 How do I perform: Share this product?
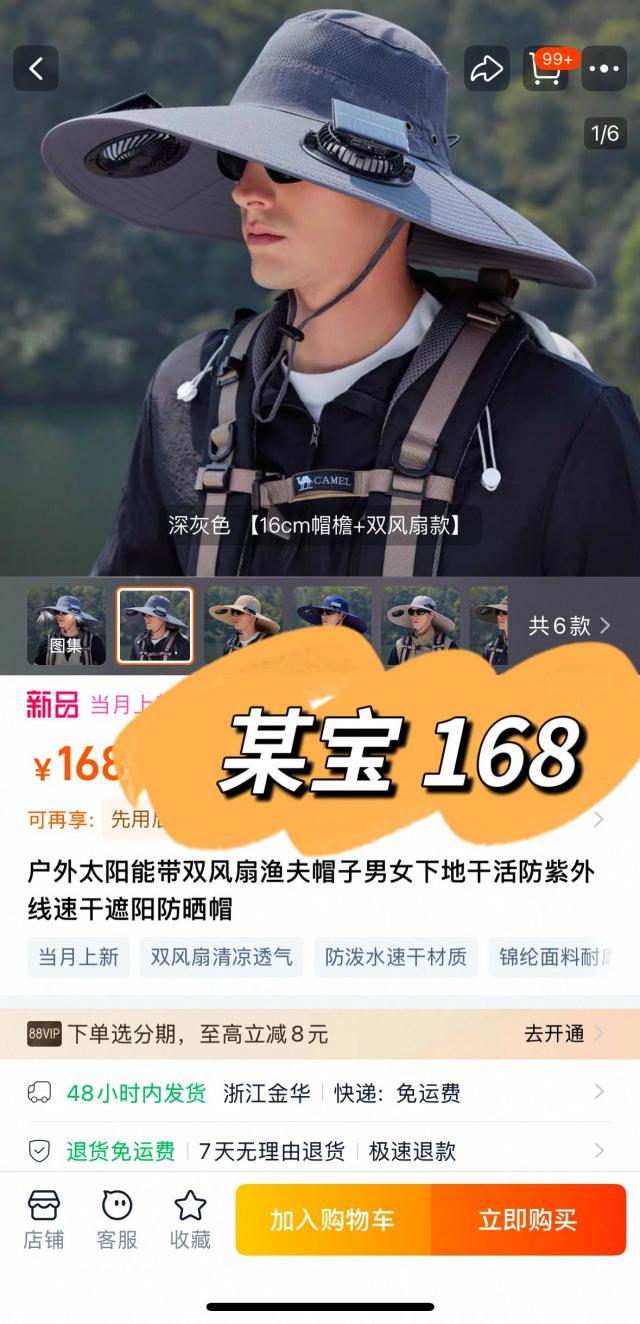coord(486,68)
